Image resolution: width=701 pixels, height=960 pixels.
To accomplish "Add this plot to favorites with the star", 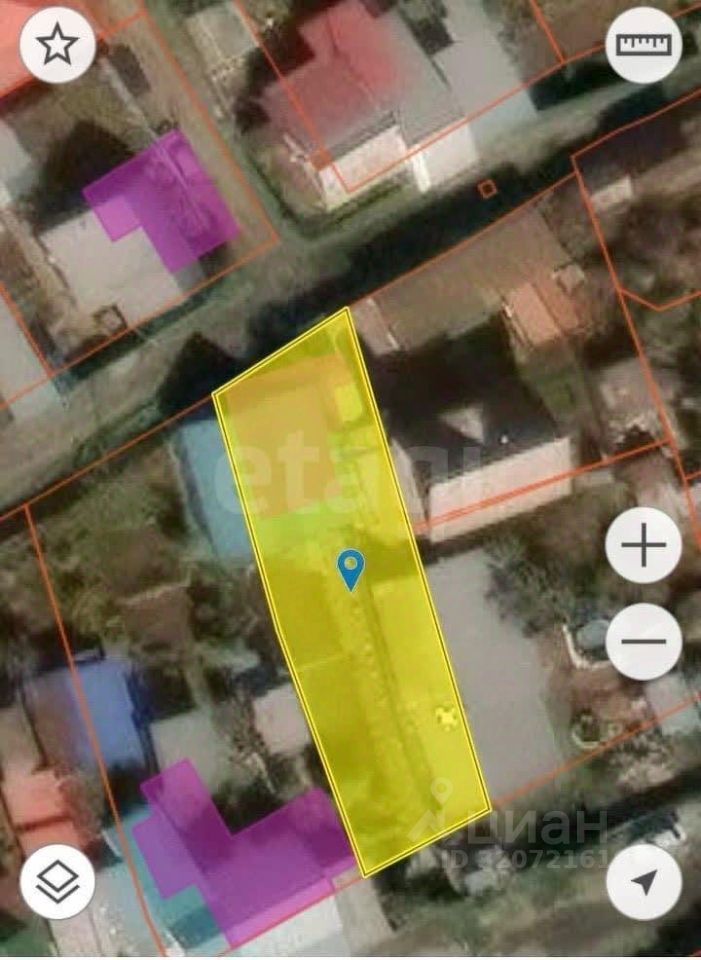I will coord(58,45).
